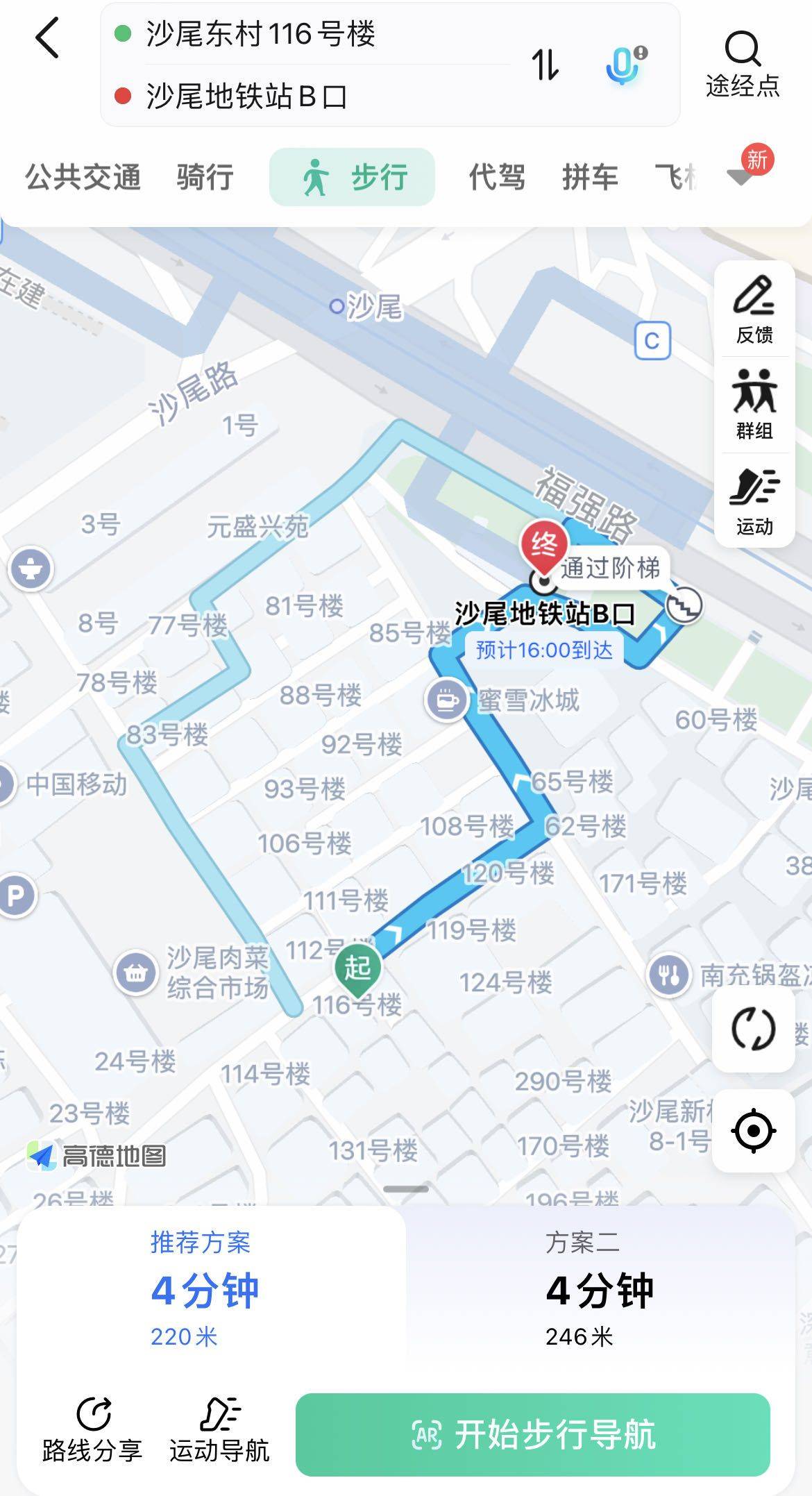812x1496 pixels.
Task: Add a waypoint via 途经点
Action: click(x=743, y=64)
